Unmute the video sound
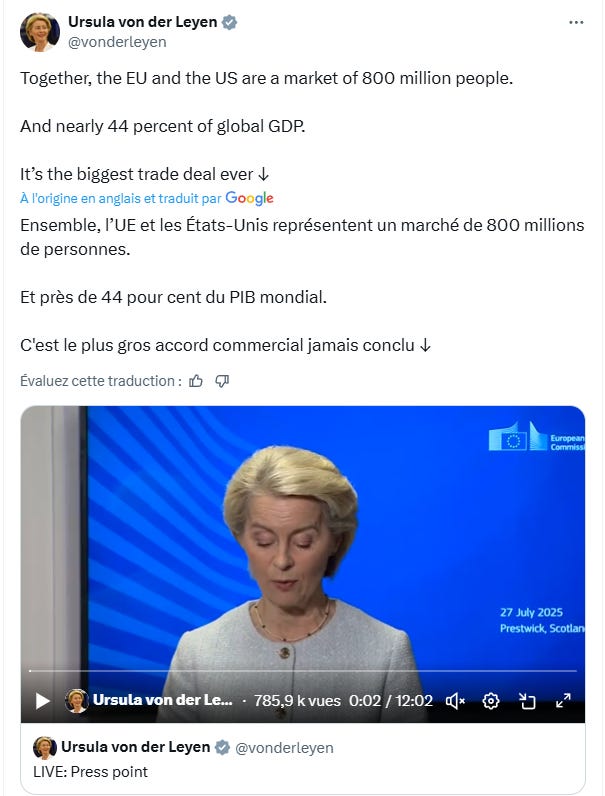 [455, 701]
